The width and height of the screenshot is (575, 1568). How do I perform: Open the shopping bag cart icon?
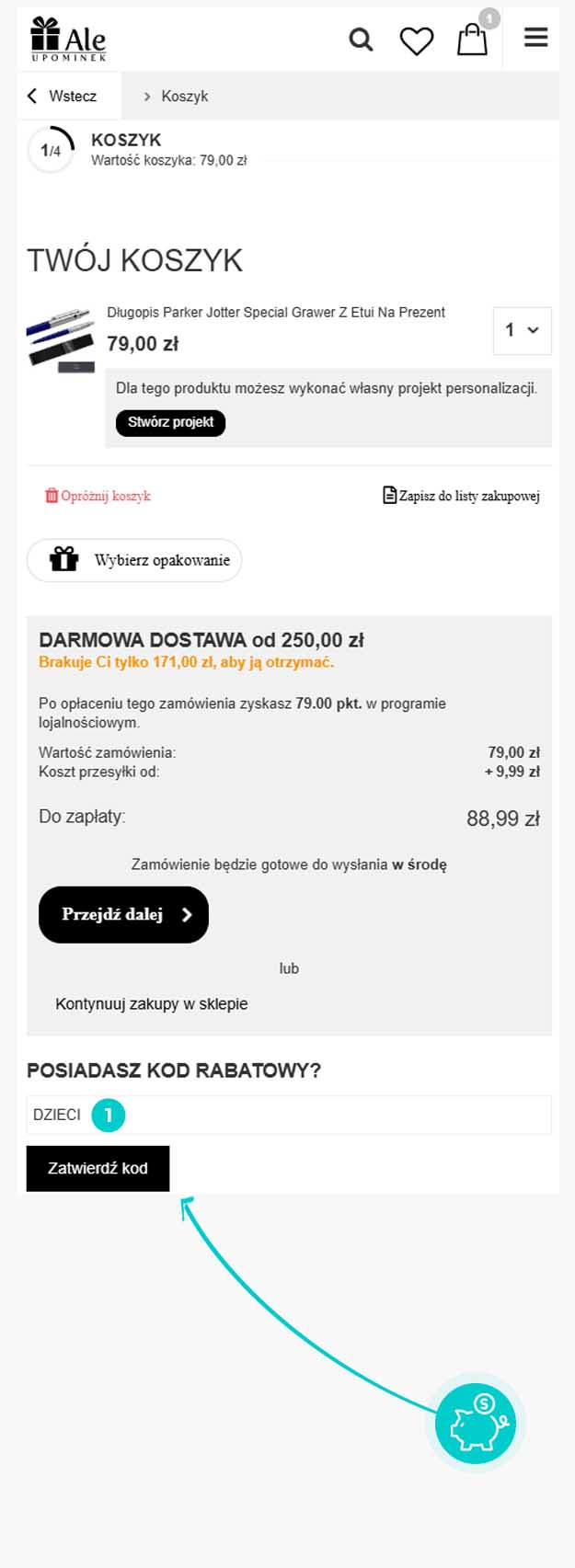click(x=472, y=40)
